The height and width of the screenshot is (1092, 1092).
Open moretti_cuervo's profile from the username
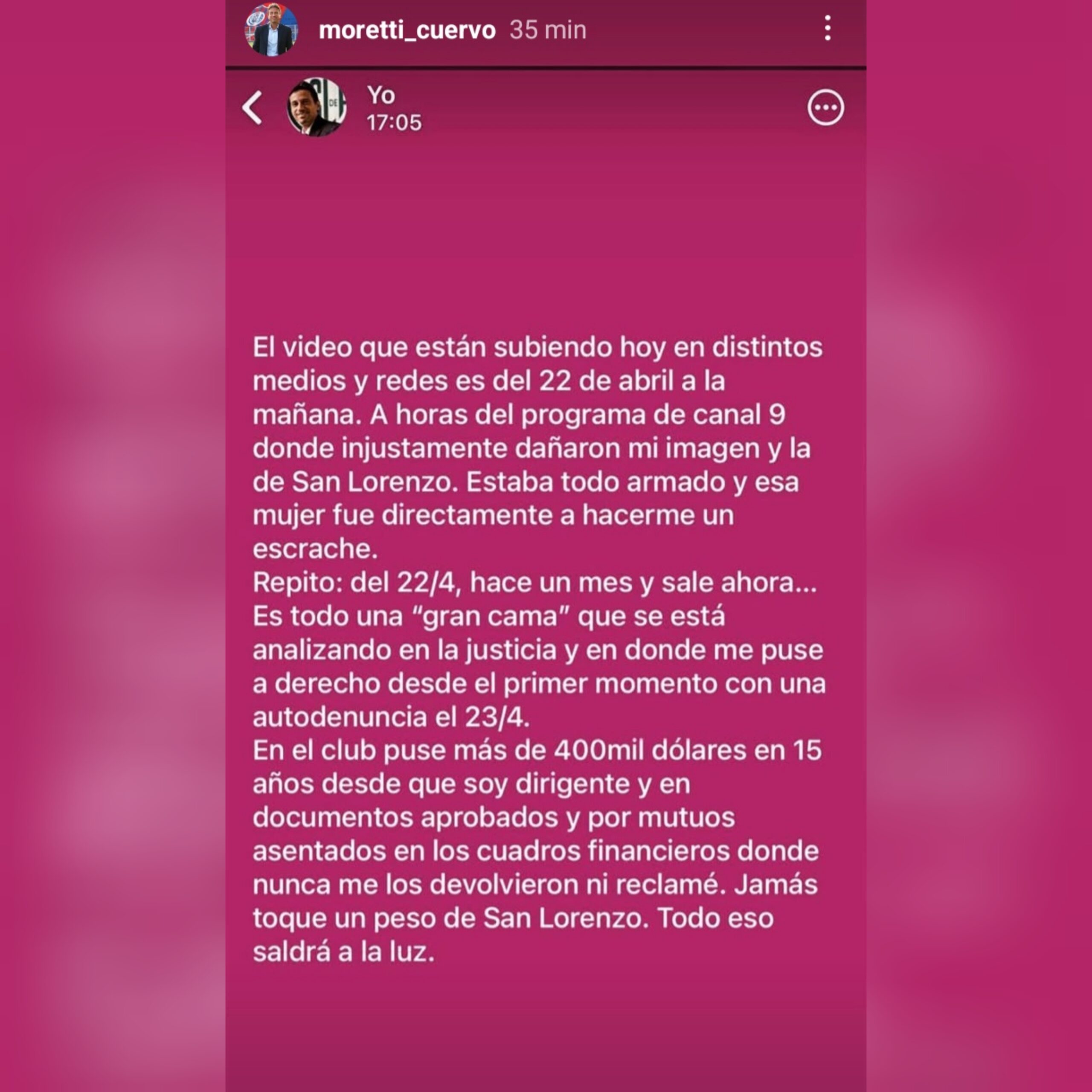click(407, 30)
